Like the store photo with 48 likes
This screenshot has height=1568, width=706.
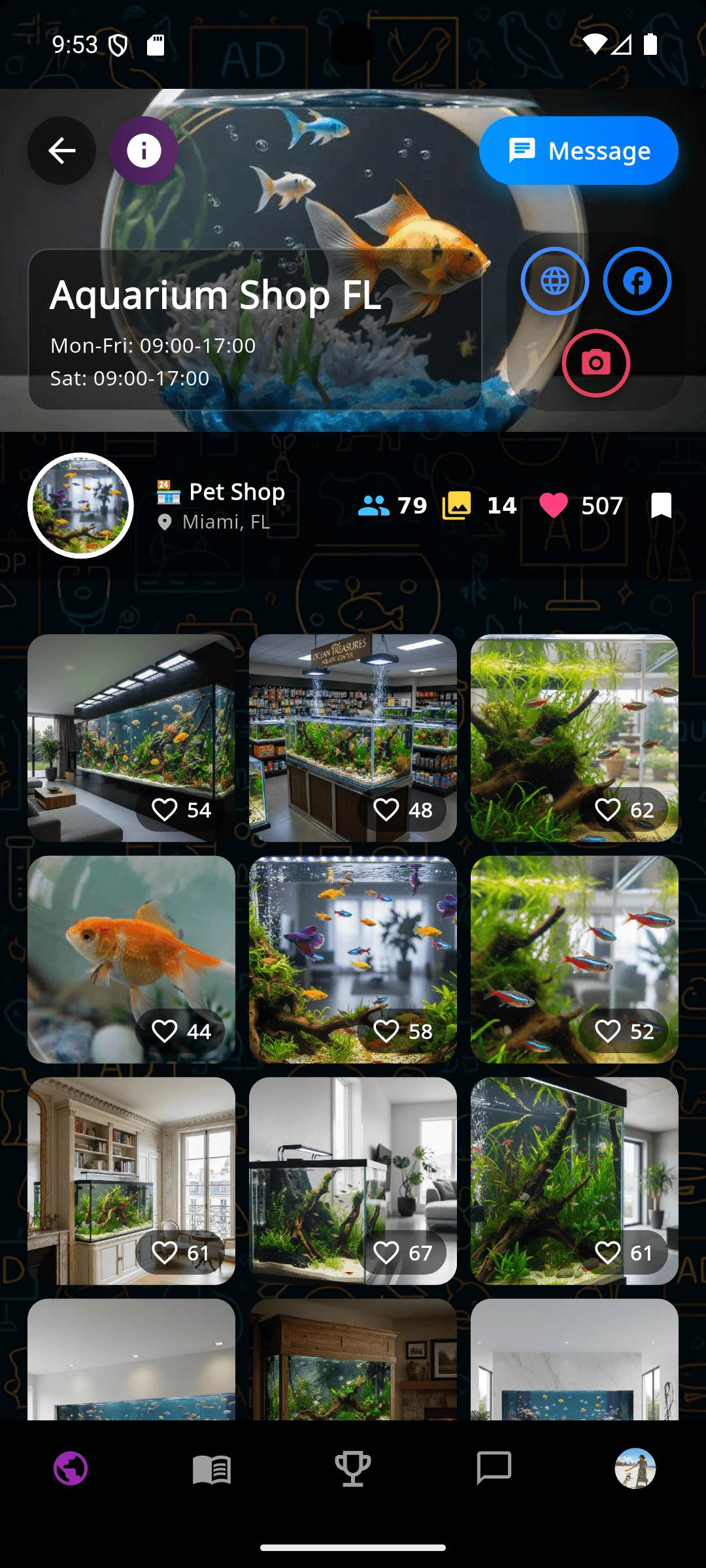click(x=386, y=810)
